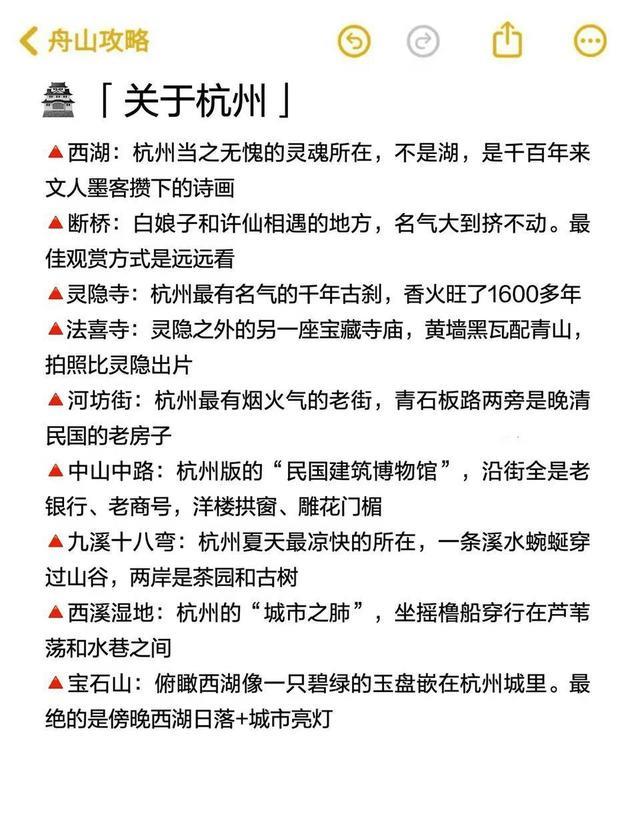Screen dimensions: 640x820
Task: Tap the redo arrow icon
Action: pyautogui.click(x=423, y=41)
